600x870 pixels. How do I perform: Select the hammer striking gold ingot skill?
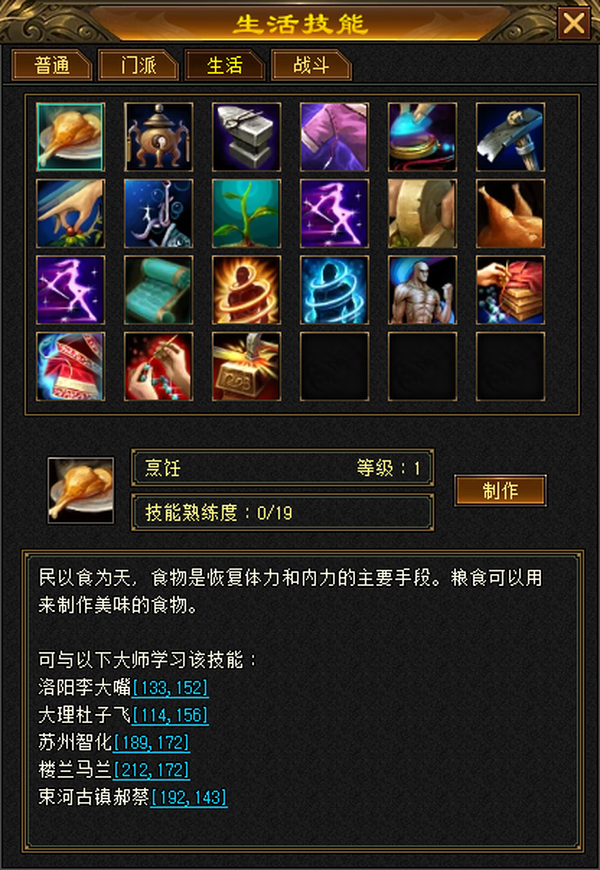(246, 366)
